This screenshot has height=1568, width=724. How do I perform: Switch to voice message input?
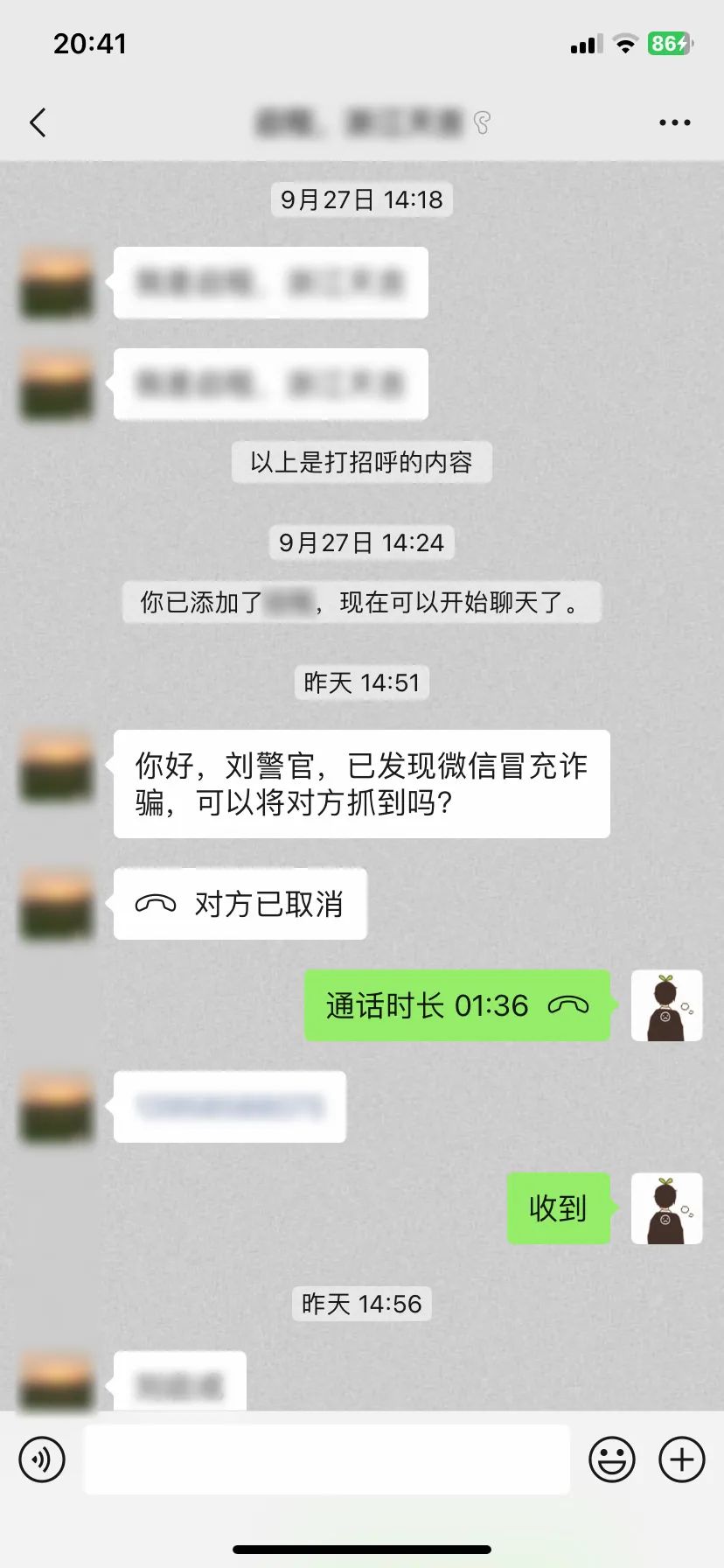coord(42,1459)
